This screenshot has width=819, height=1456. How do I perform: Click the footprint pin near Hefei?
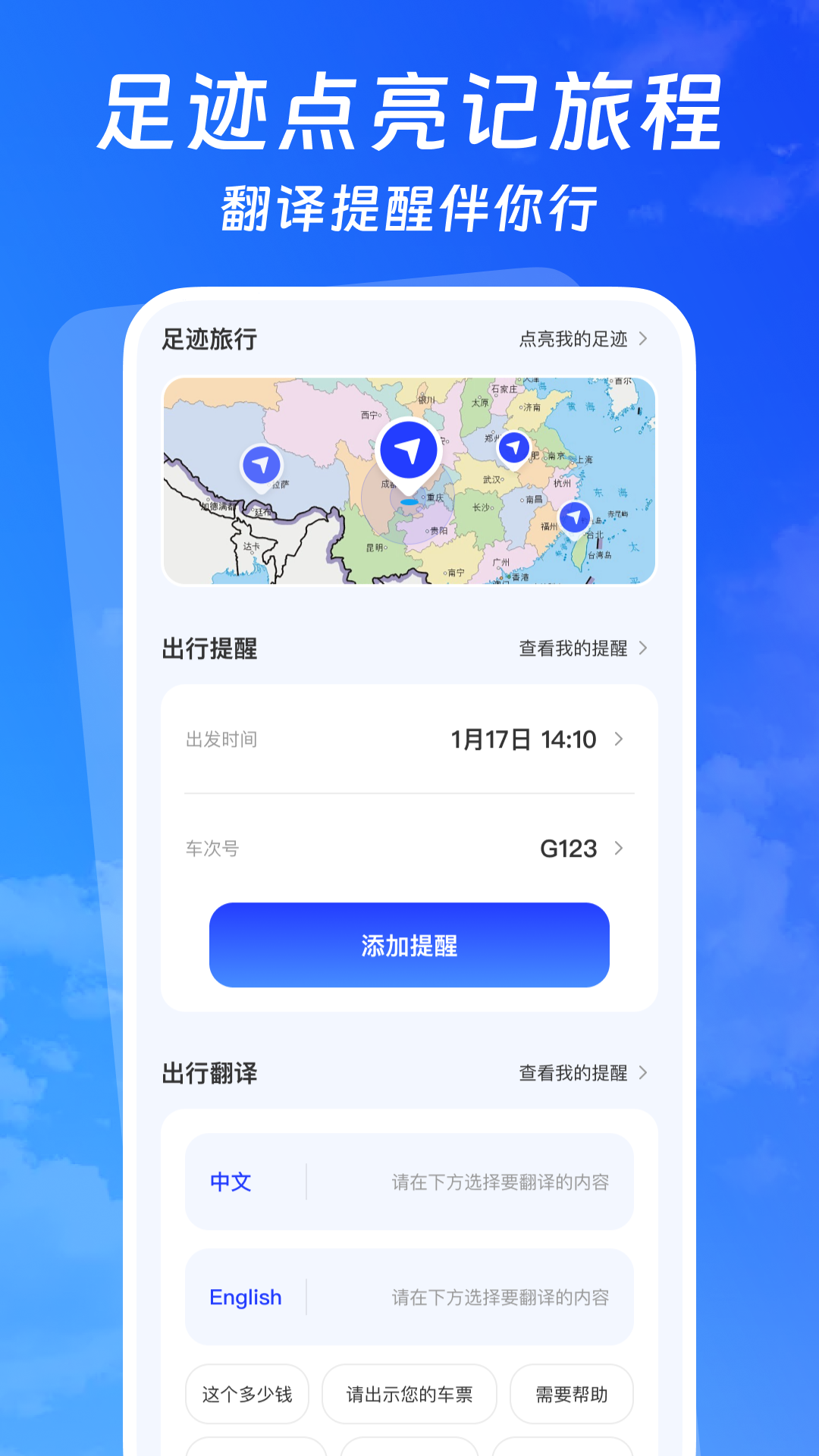515,448
